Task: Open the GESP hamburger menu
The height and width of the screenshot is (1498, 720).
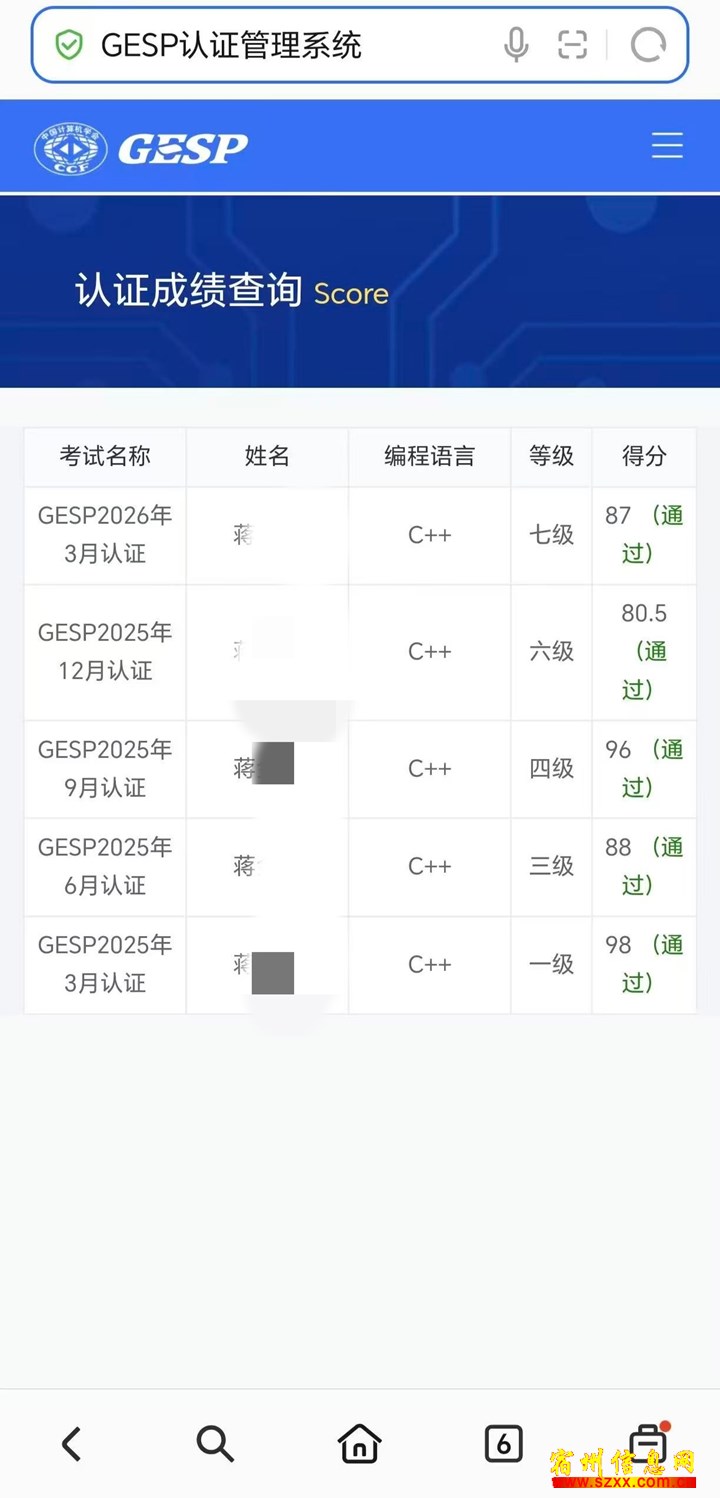Action: [x=667, y=146]
